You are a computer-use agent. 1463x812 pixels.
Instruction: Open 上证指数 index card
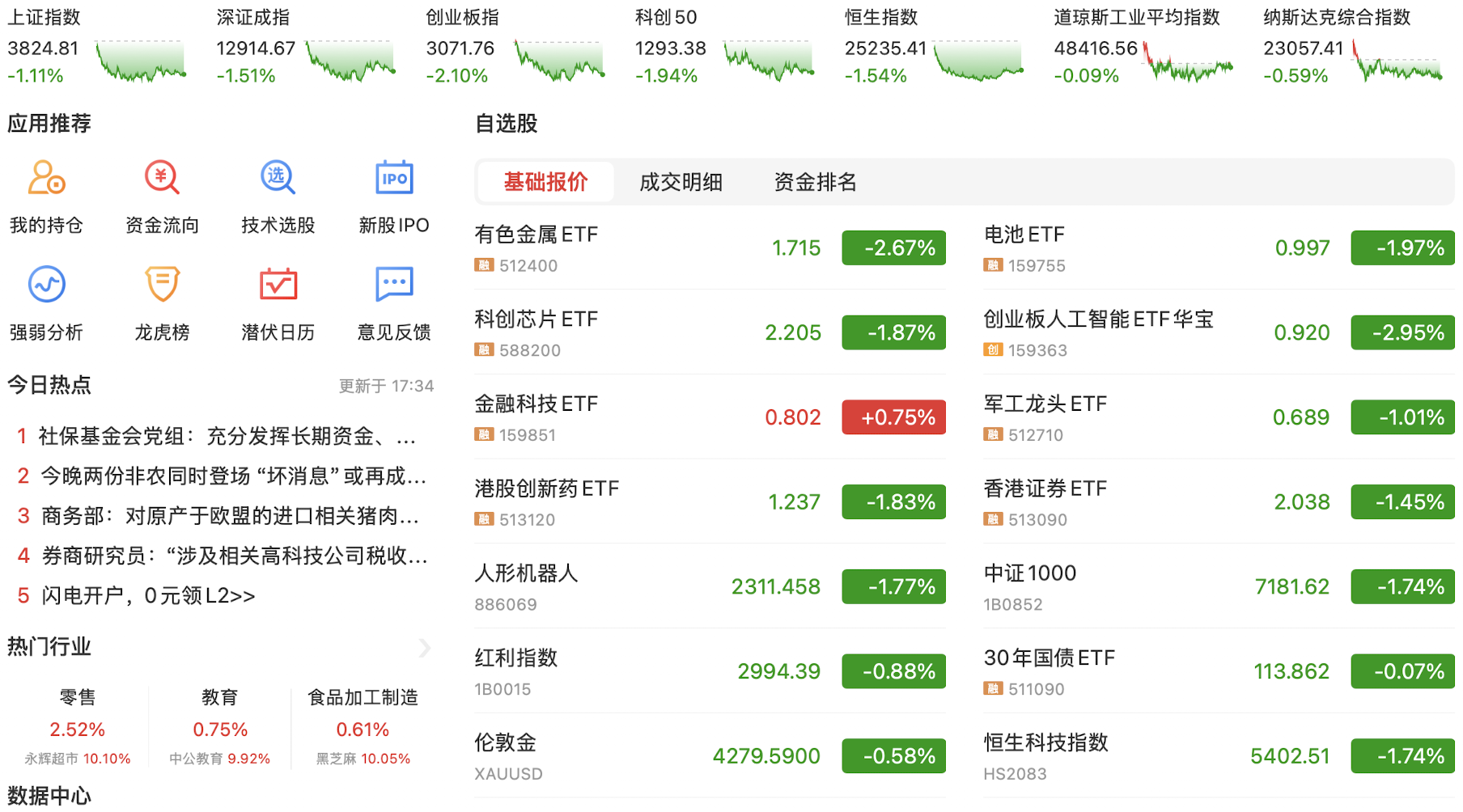(x=97, y=47)
